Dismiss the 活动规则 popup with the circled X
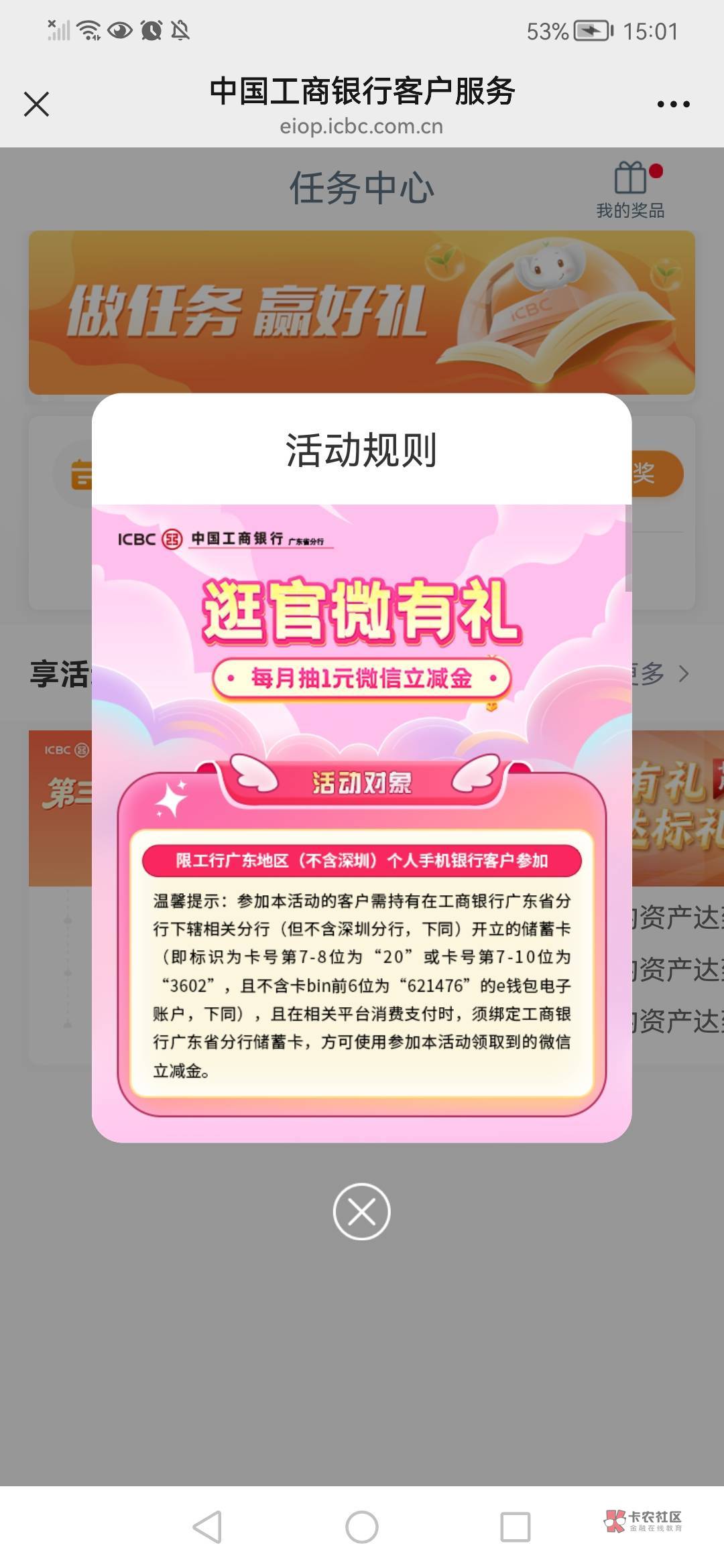724x1568 pixels. [361, 1212]
